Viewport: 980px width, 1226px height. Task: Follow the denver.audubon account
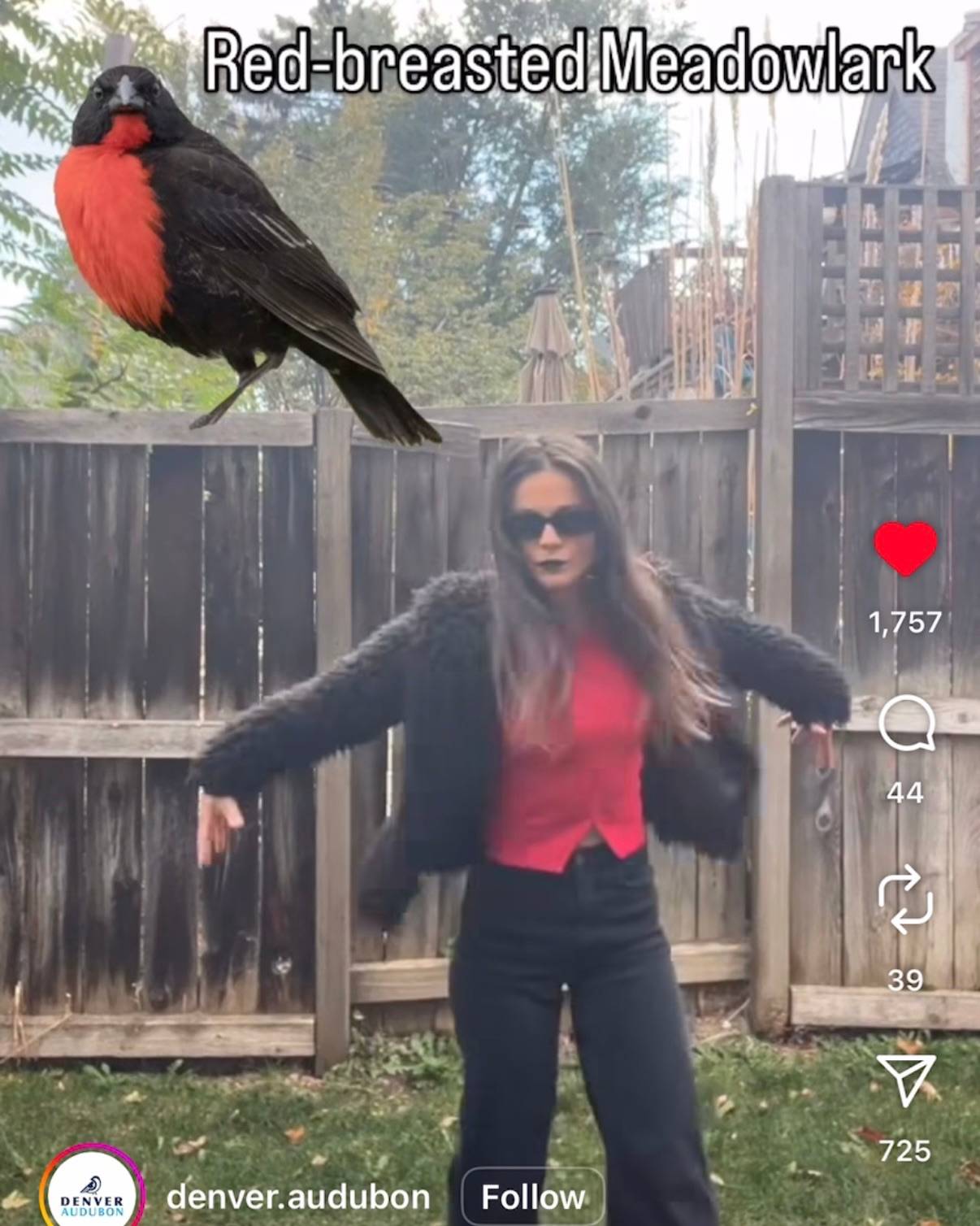533,1197
